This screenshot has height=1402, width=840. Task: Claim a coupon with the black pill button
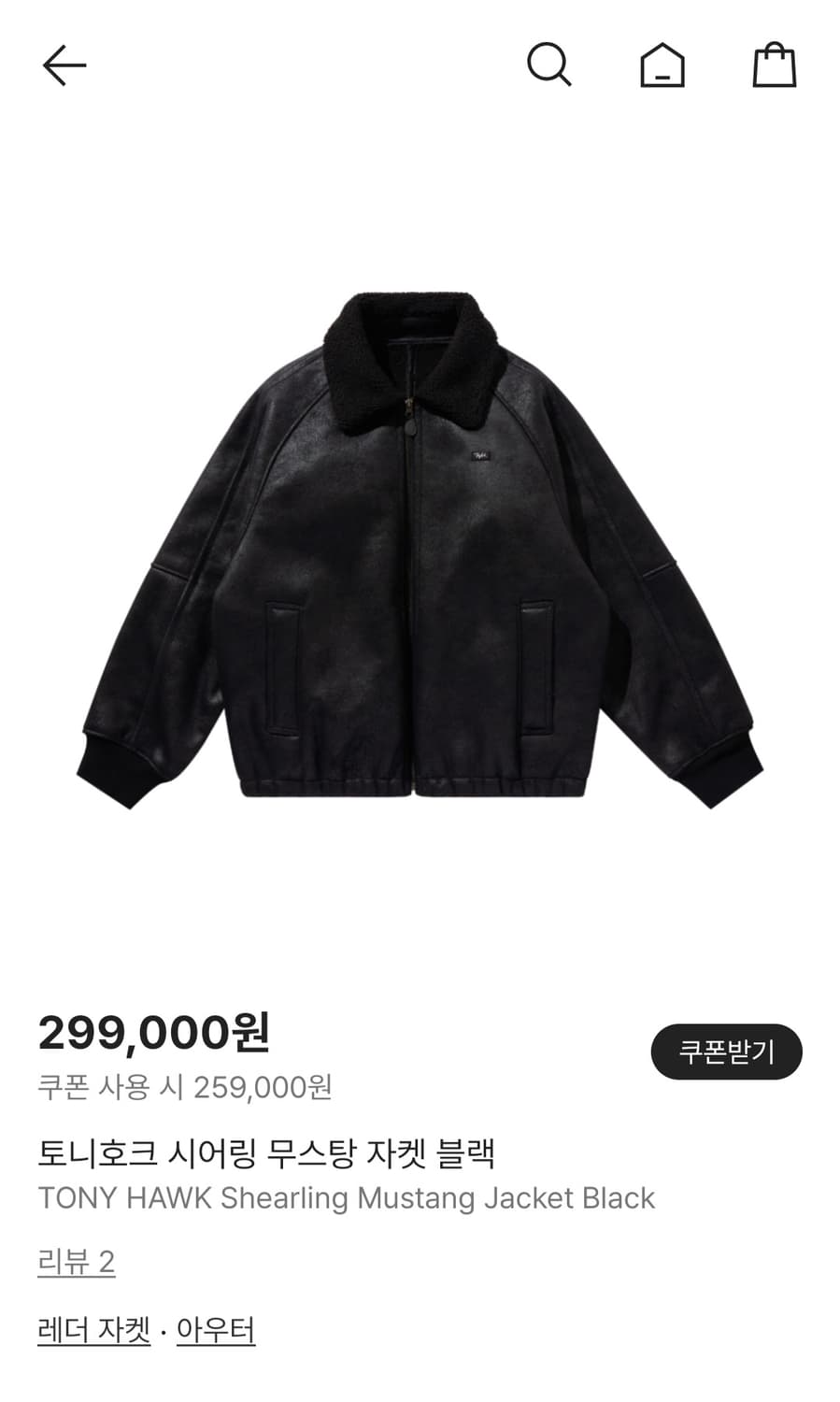728,1051
